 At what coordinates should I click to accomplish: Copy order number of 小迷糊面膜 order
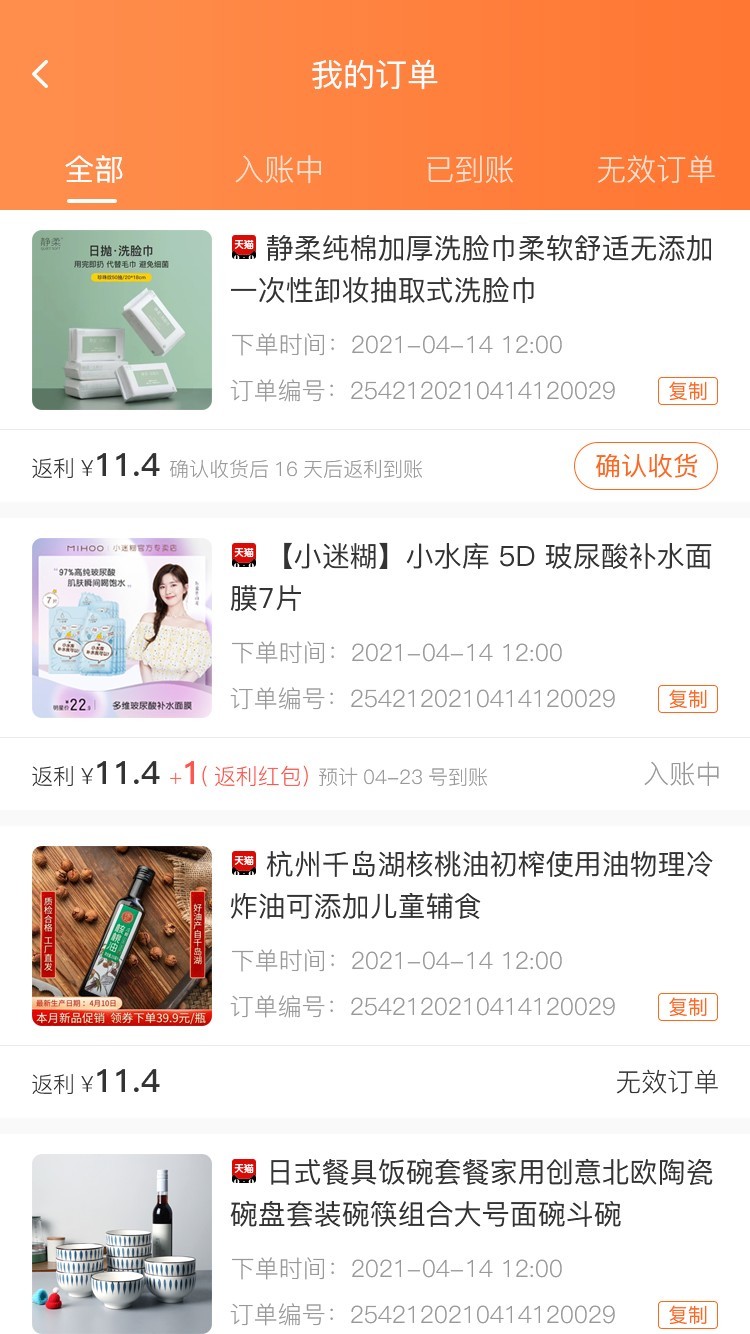688,699
